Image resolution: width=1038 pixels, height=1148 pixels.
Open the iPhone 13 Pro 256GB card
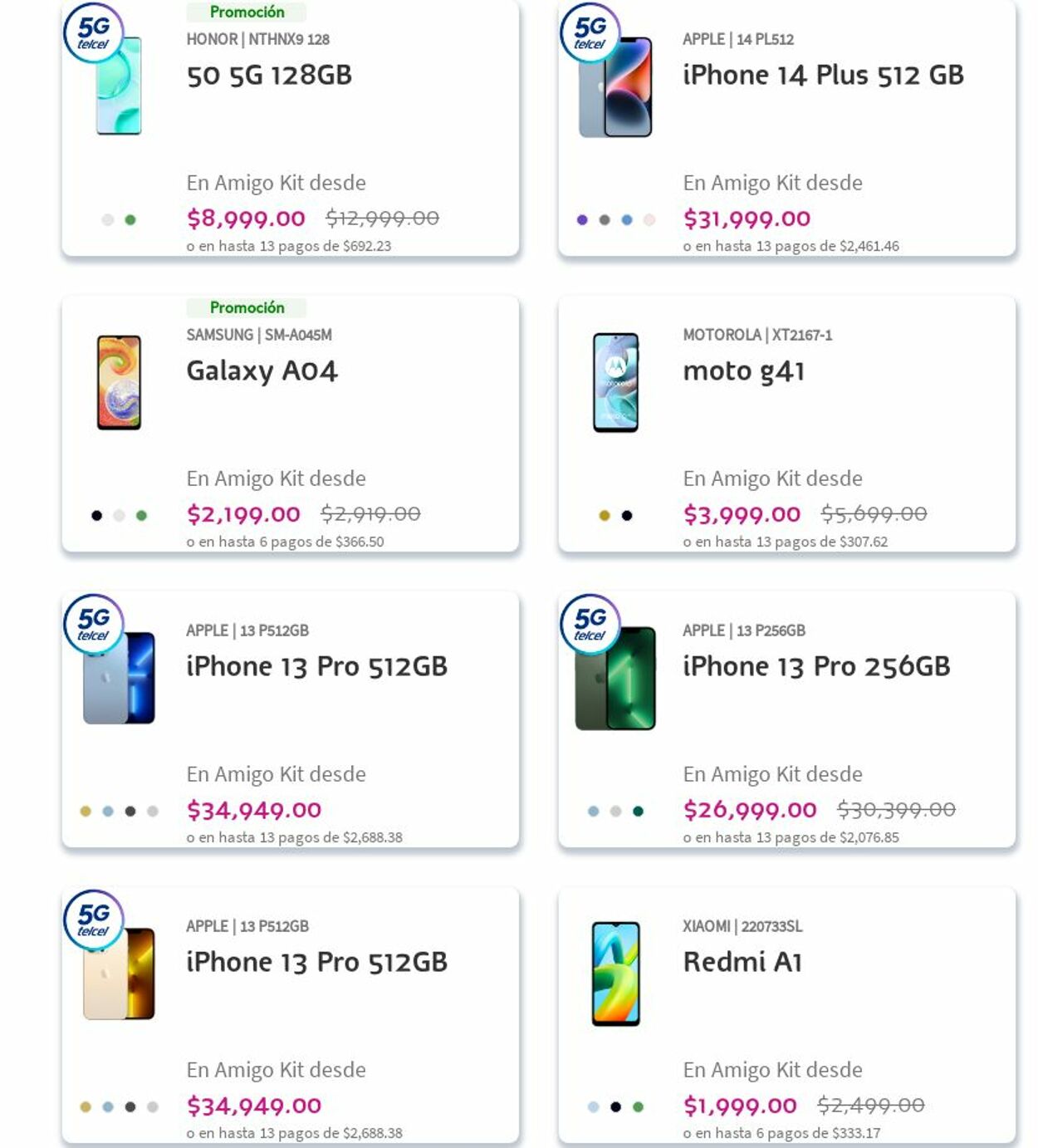click(x=815, y=666)
